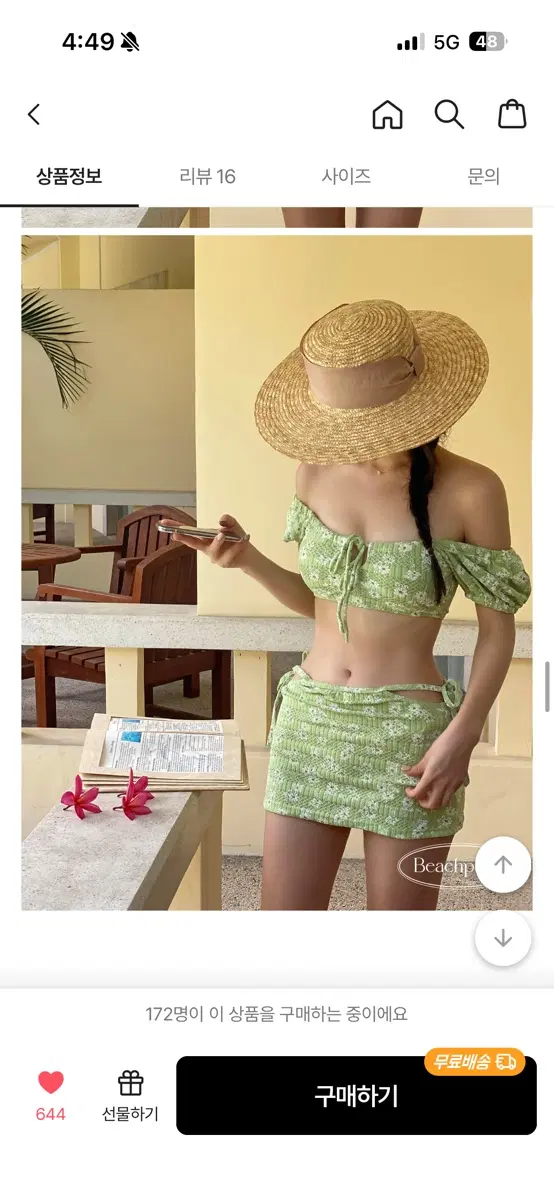554x1200 pixels.
Task: Switch to the 문의 tab
Action: (484, 177)
